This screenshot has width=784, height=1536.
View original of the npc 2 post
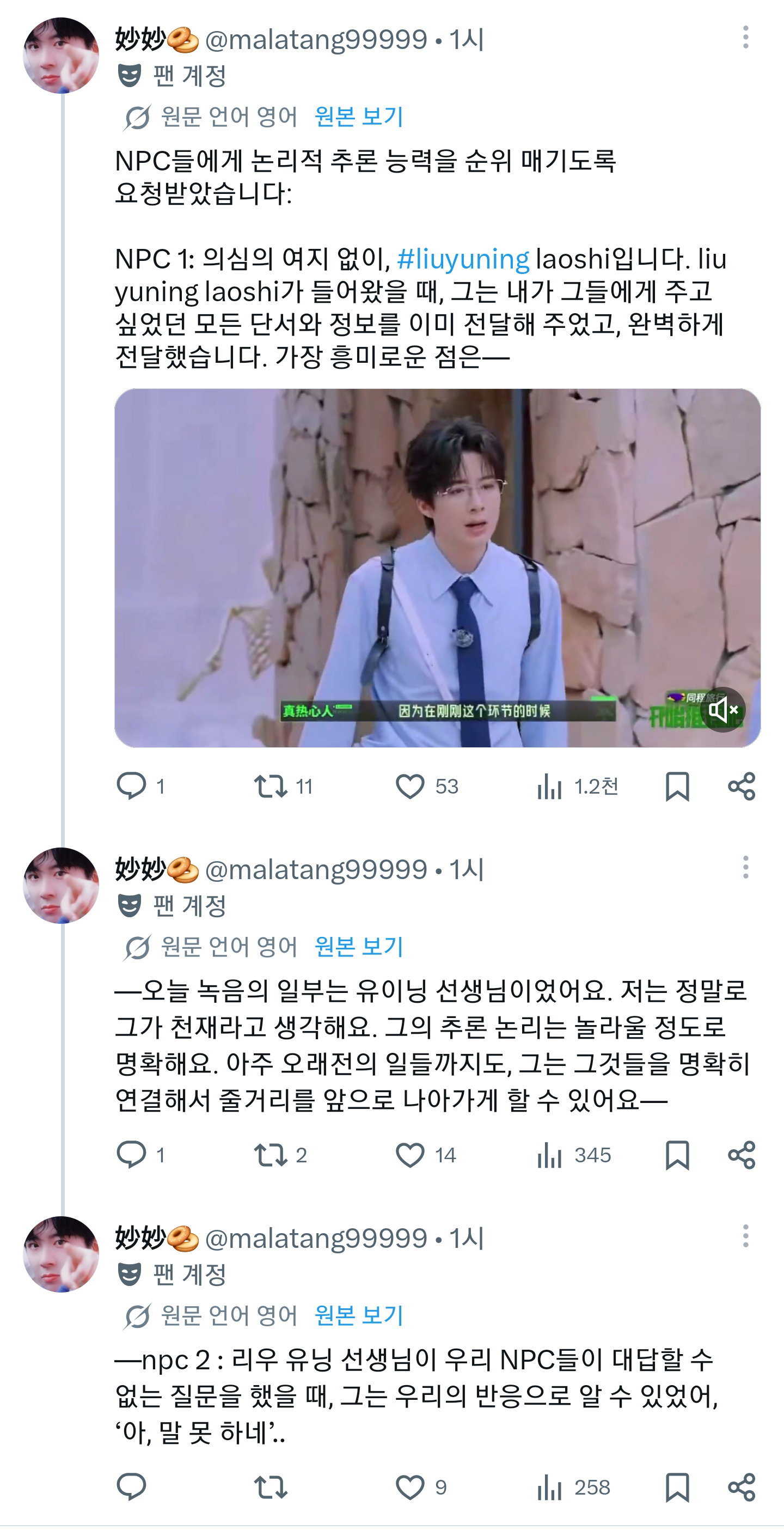point(359,1315)
